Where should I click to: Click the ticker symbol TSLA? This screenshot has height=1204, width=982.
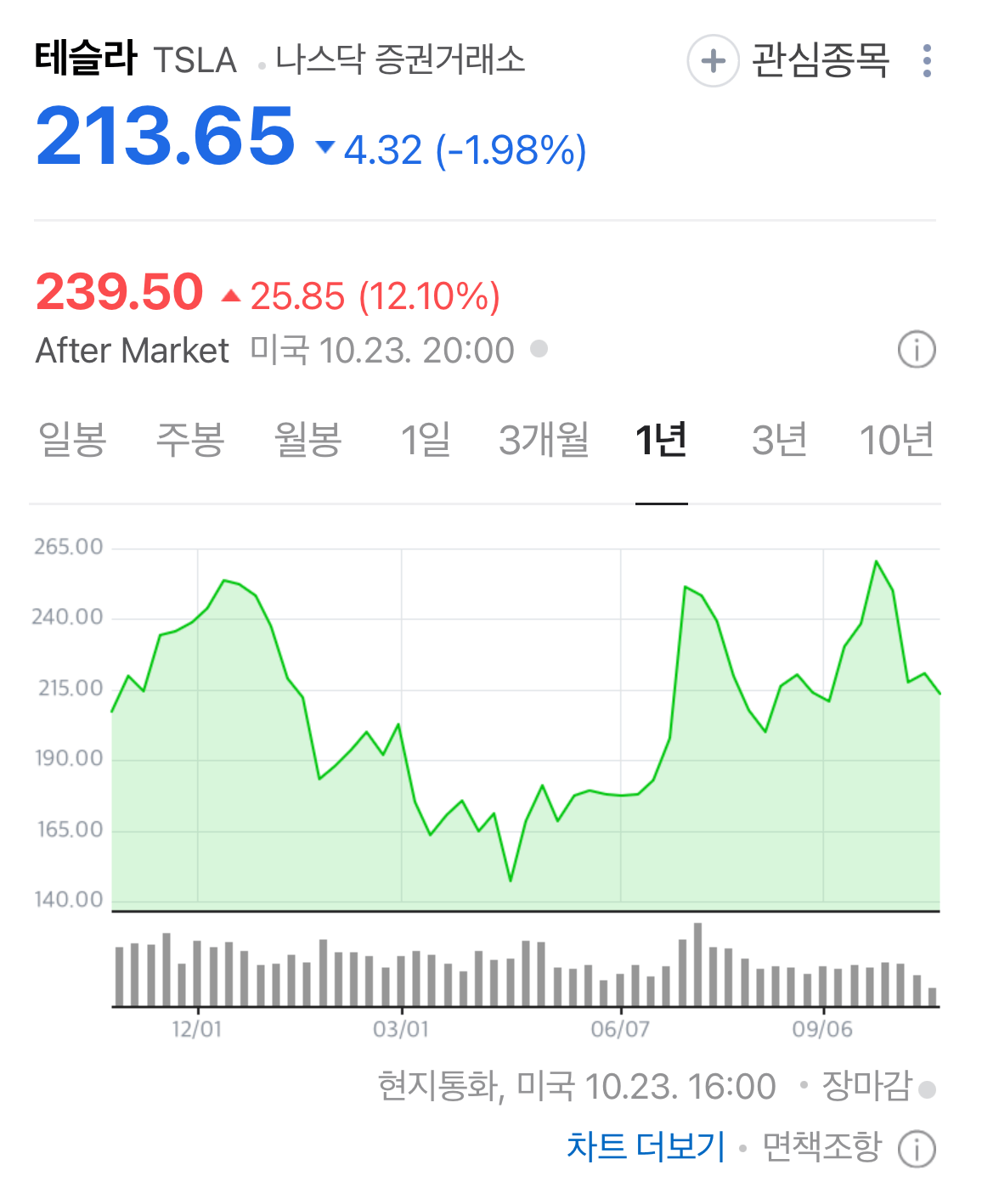pos(195,59)
